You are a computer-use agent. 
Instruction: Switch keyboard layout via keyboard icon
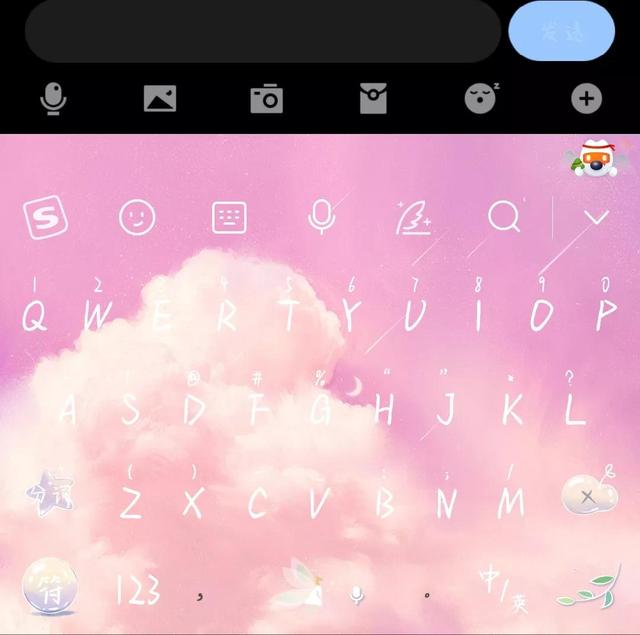coord(229,217)
